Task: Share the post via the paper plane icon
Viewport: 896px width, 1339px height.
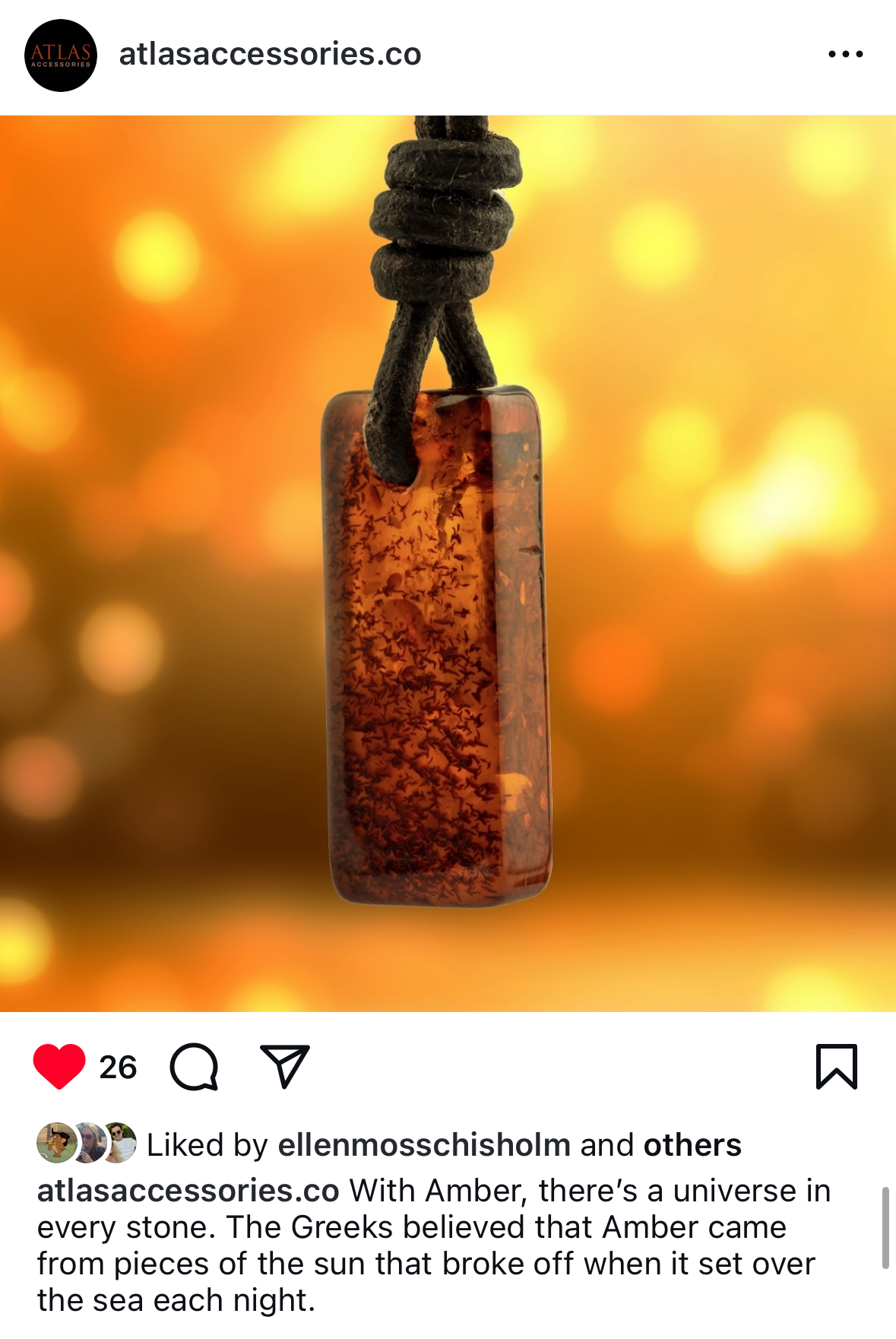Action: tap(285, 1066)
